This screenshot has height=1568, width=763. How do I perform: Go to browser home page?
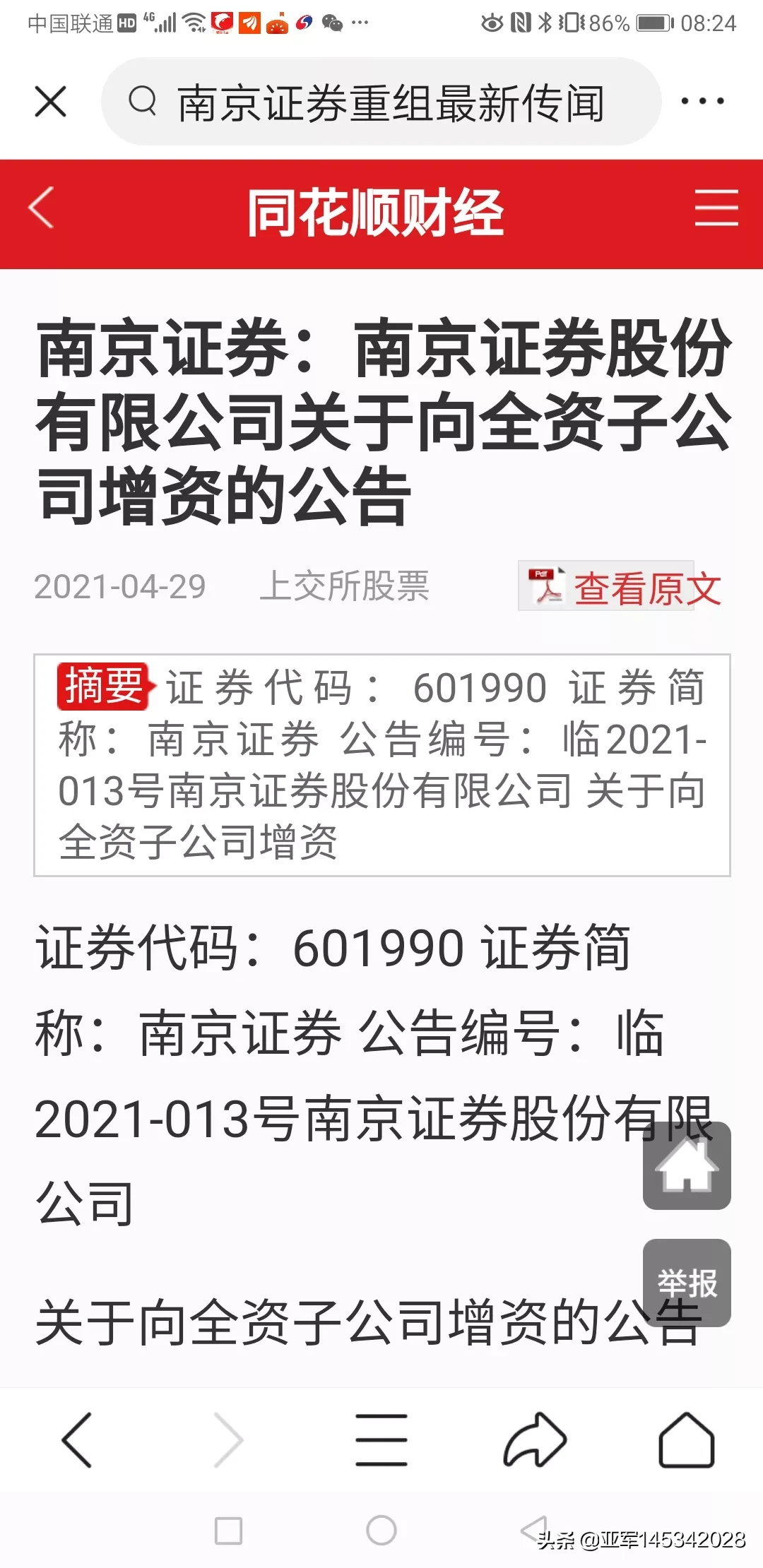coord(686,1439)
